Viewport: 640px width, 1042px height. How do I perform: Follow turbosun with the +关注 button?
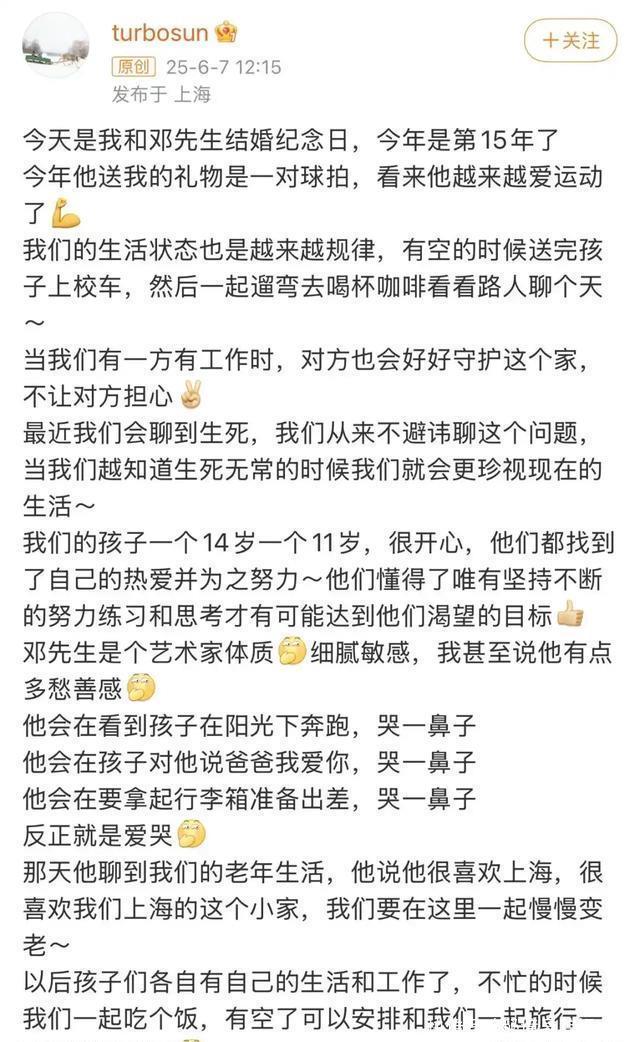[571, 41]
